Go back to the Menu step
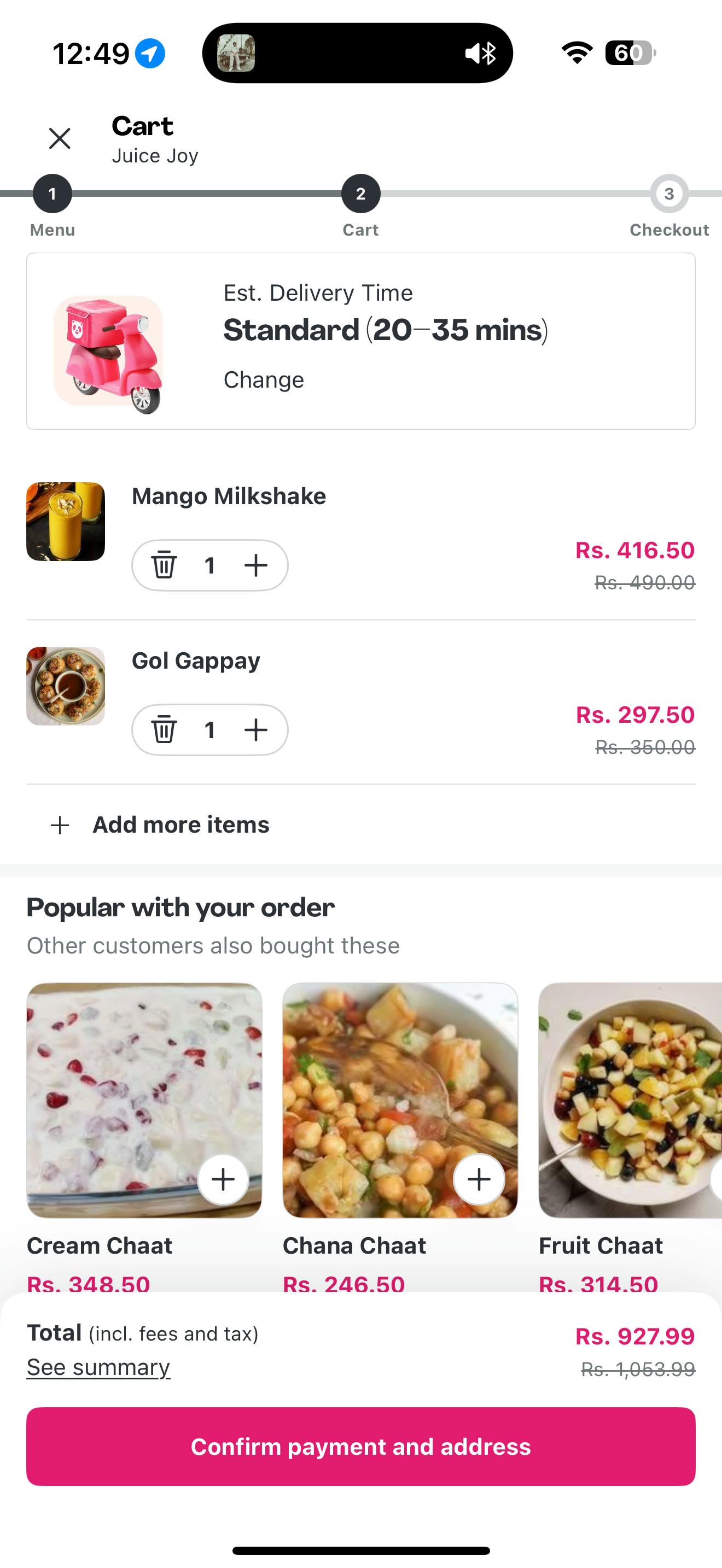This screenshot has width=722, height=1568. click(x=53, y=194)
